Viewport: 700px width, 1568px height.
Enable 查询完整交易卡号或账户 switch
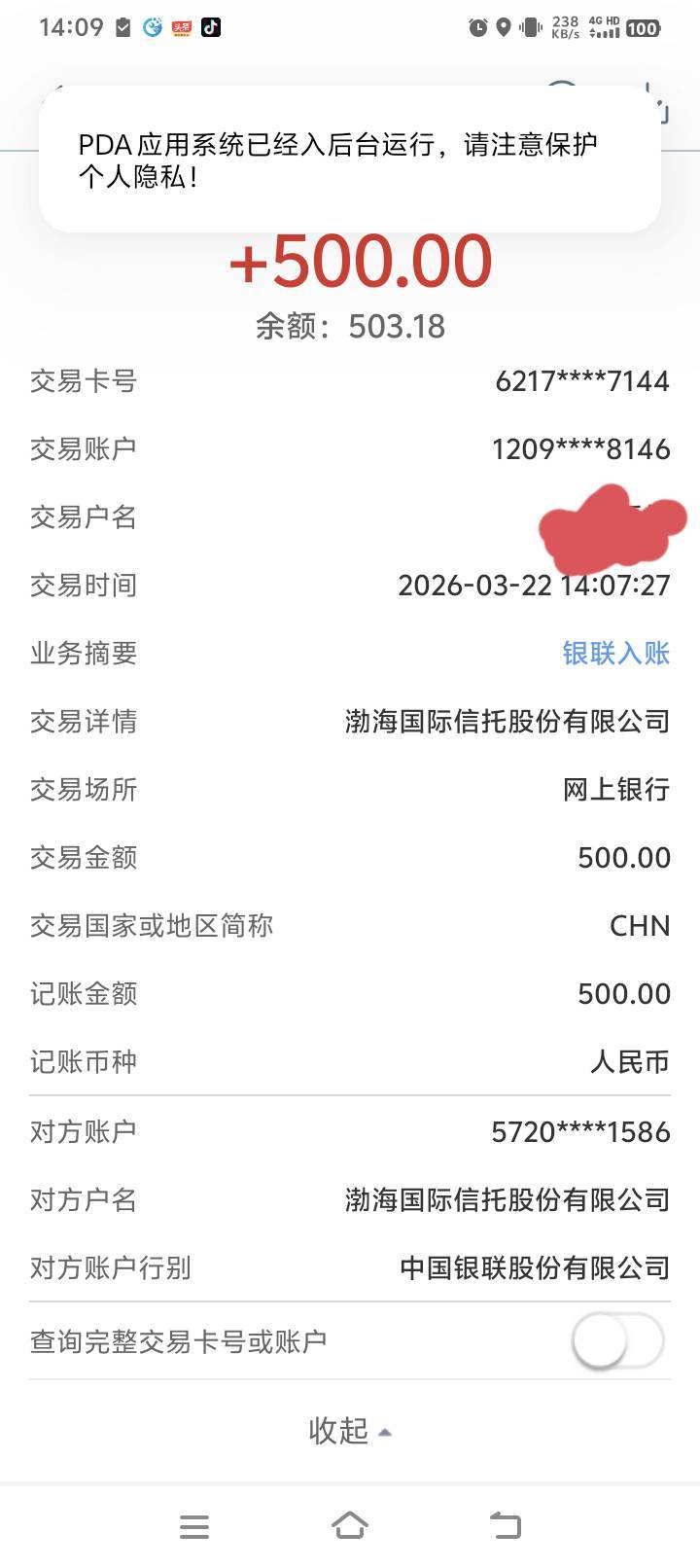pyautogui.click(x=616, y=1341)
